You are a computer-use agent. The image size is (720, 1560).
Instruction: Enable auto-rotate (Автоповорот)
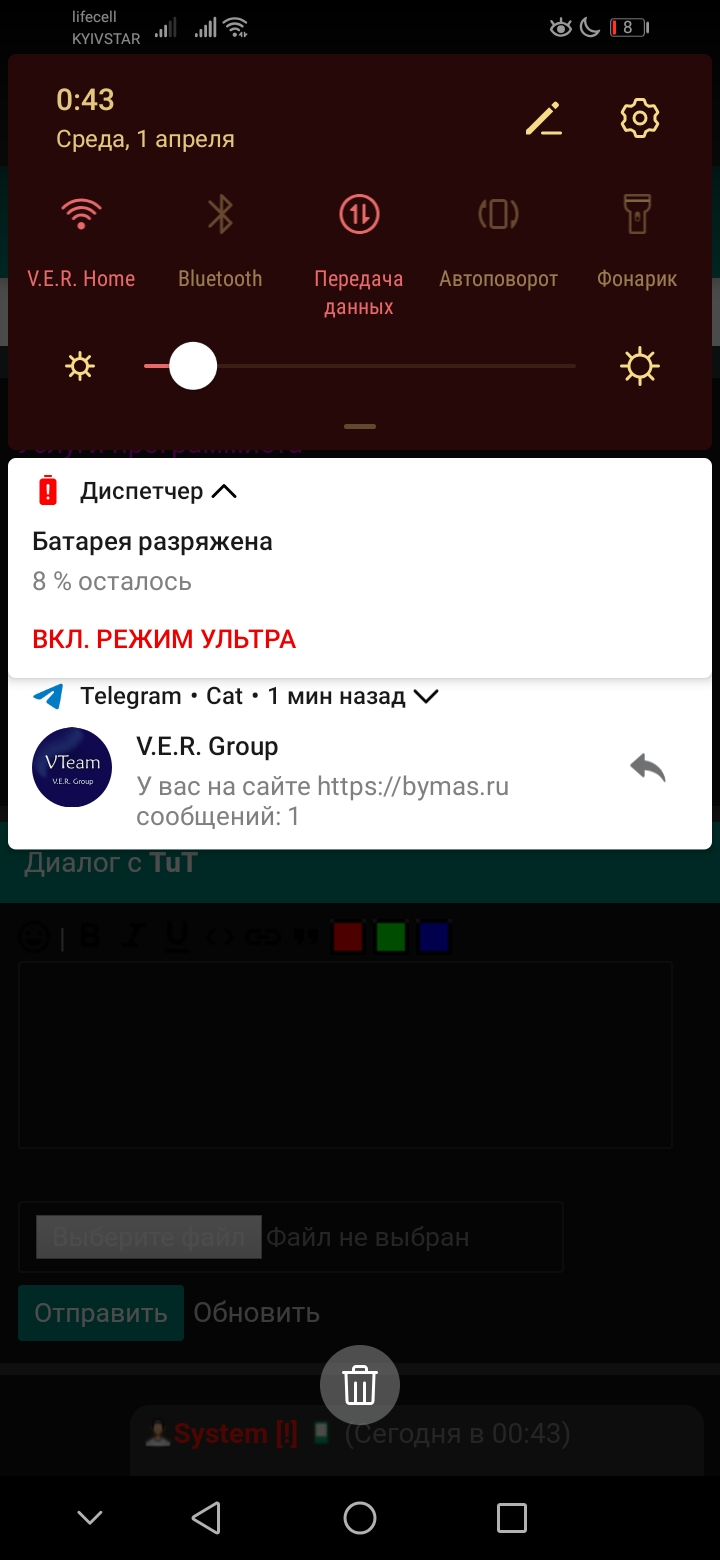(498, 215)
